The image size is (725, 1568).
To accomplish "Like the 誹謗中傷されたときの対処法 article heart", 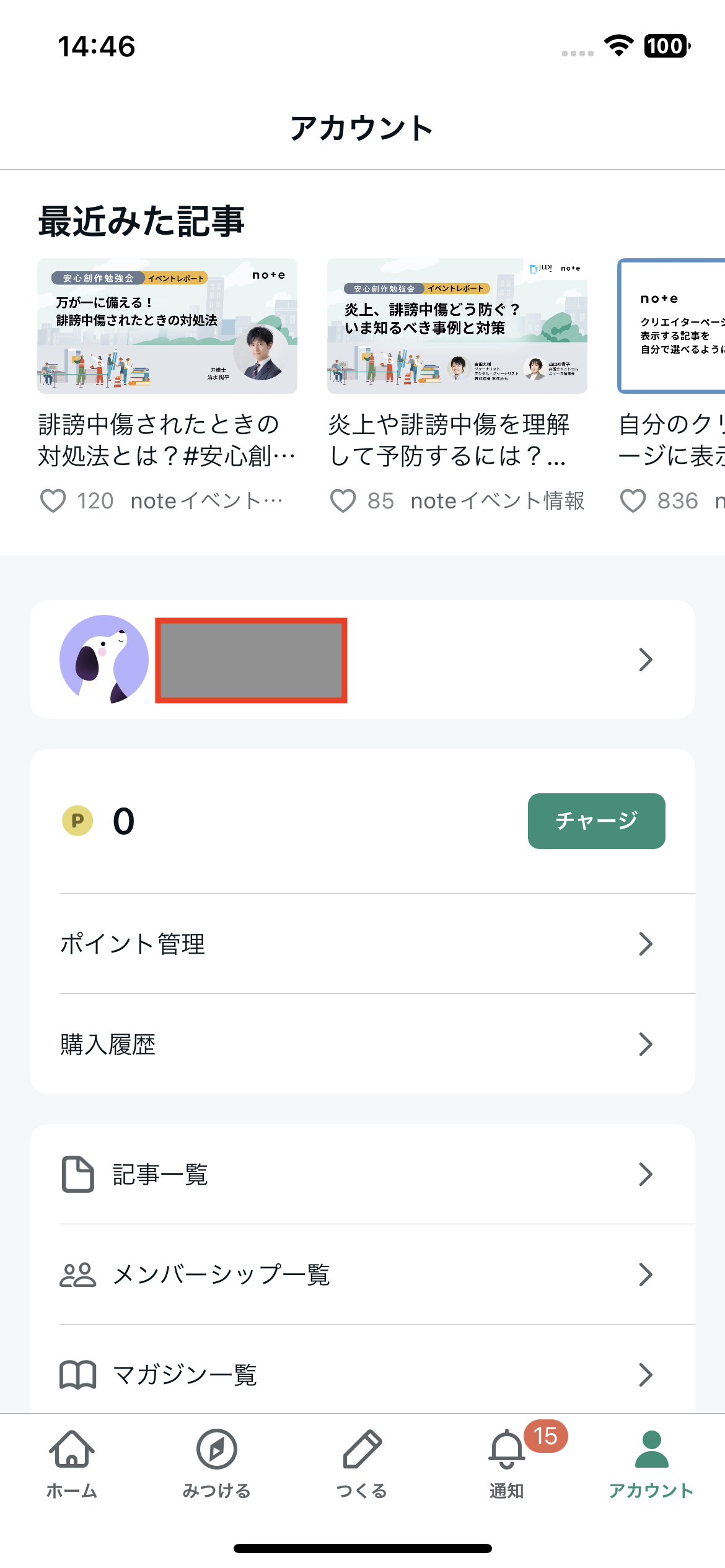I will [54, 500].
